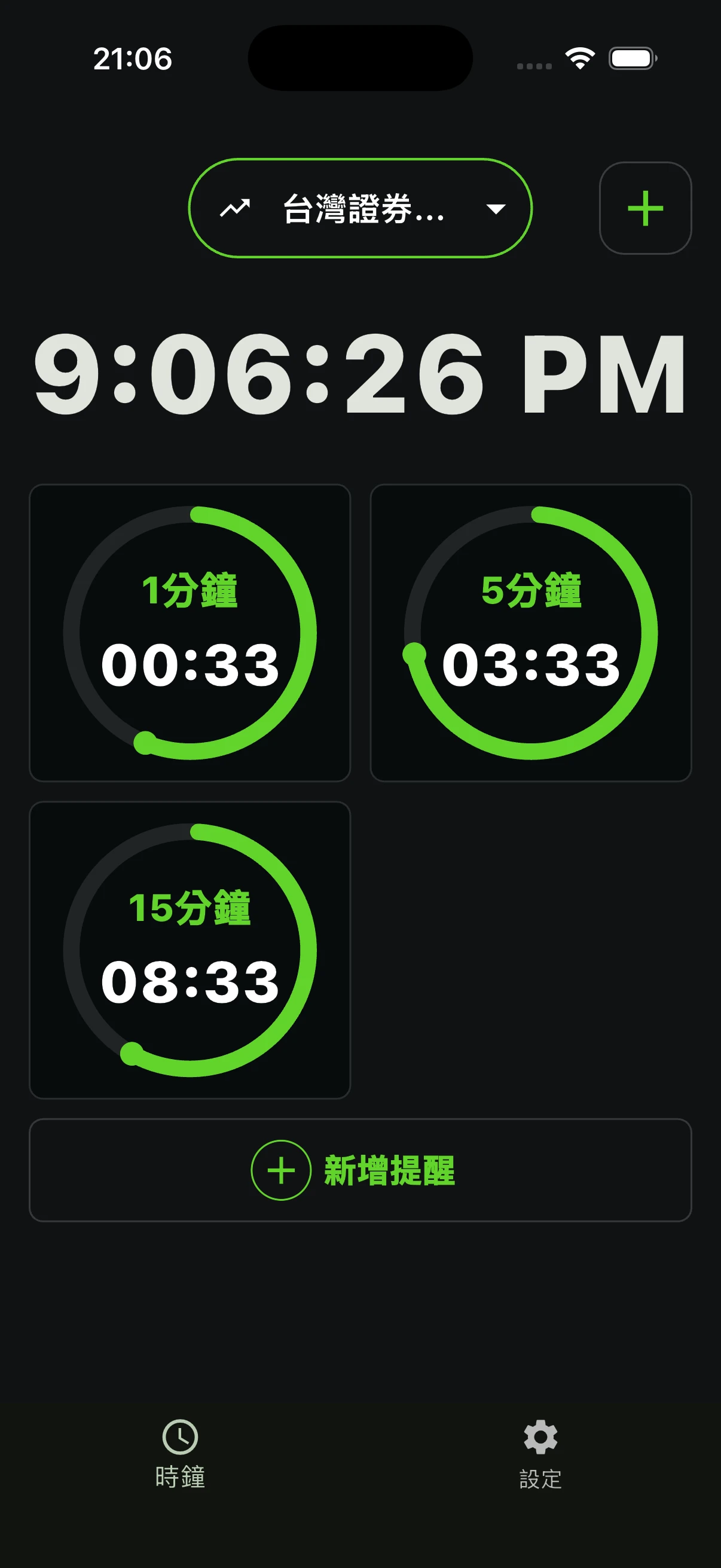
Task: Switch to the 設定 tab
Action: [x=541, y=1455]
